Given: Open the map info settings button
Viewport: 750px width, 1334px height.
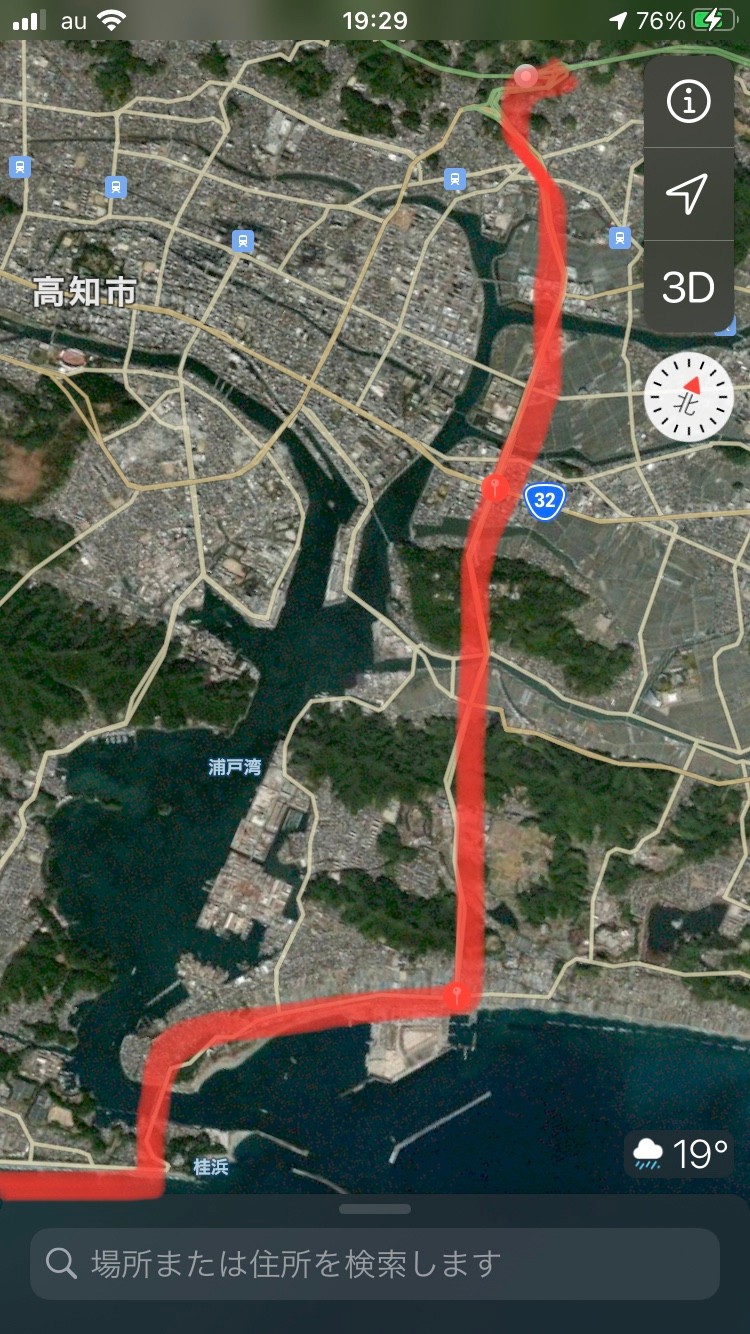Looking at the screenshot, I should tap(688, 101).
